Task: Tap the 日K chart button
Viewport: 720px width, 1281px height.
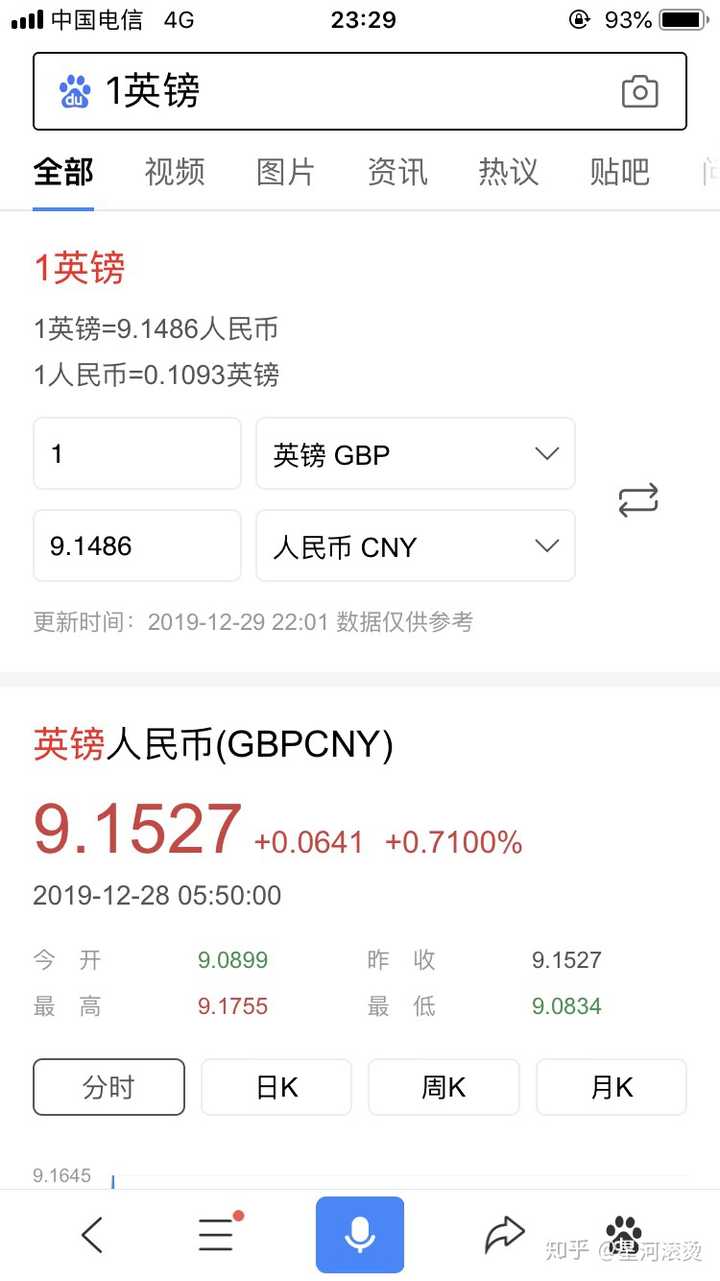Action: [x=276, y=1087]
